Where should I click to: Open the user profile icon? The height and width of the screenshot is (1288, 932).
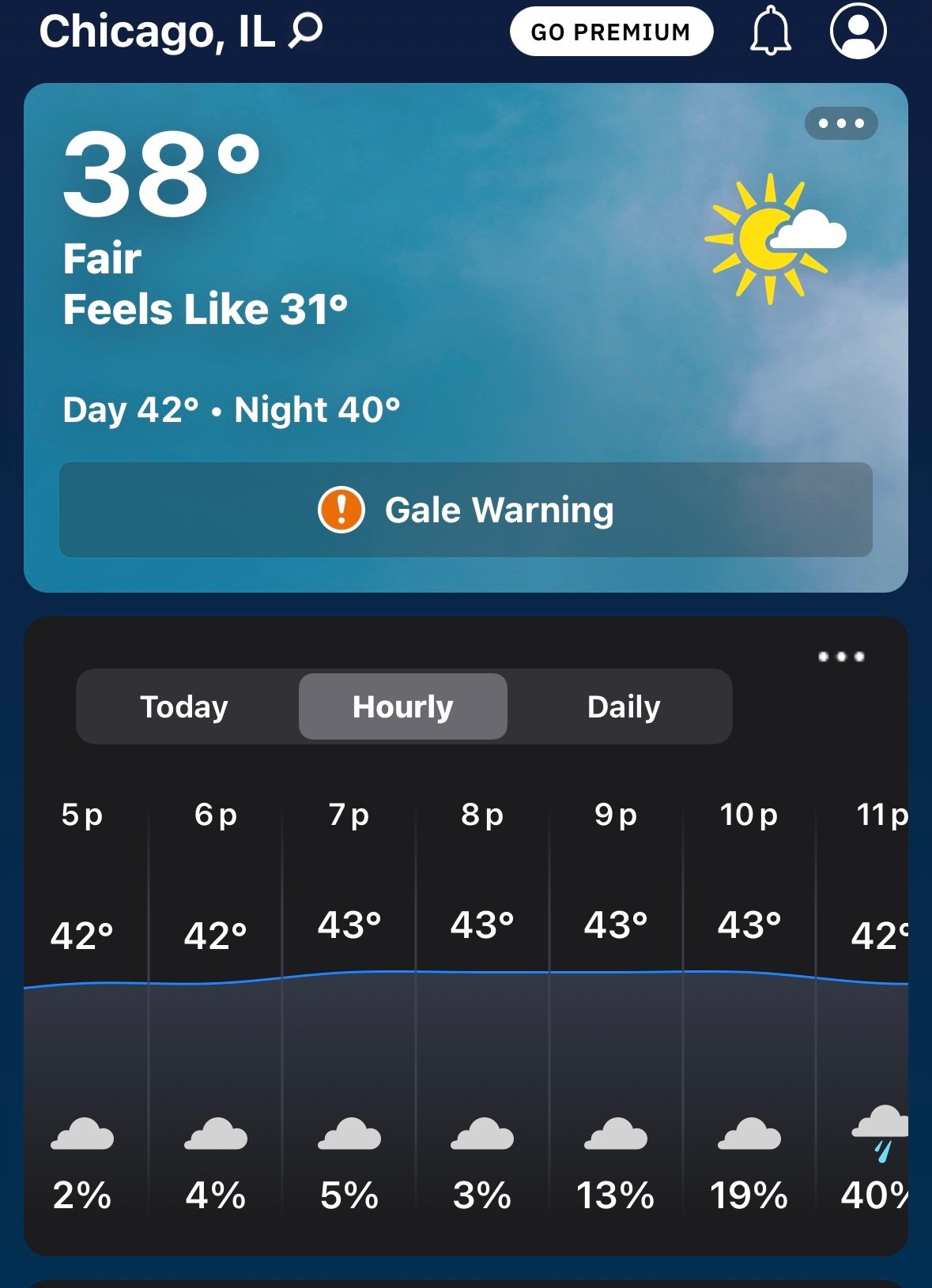tap(858, 32)
